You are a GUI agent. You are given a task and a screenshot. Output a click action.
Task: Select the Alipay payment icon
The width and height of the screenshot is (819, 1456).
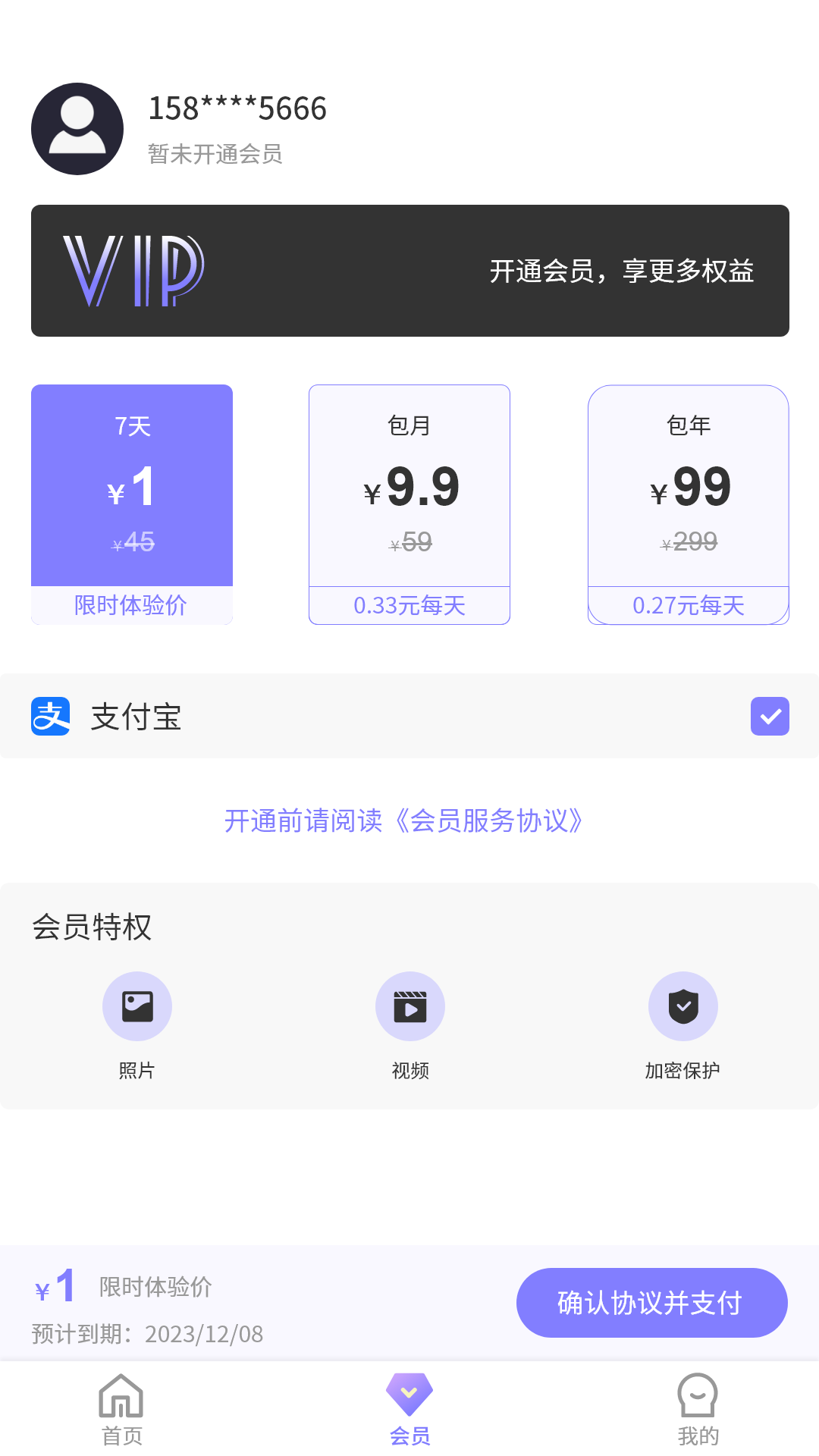click(x=50, y=717)
